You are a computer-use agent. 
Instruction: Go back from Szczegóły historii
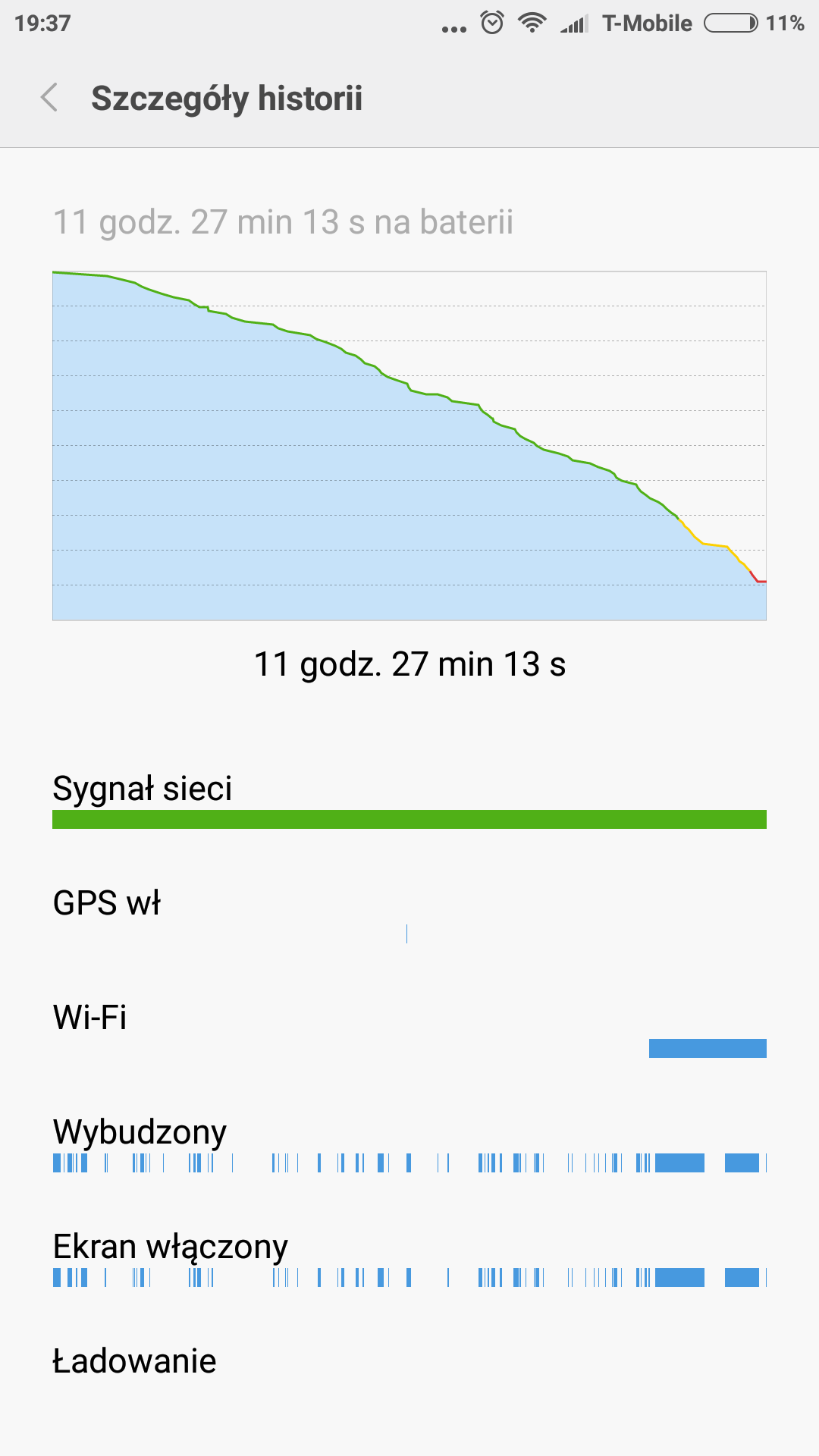(x=50, y=98)
